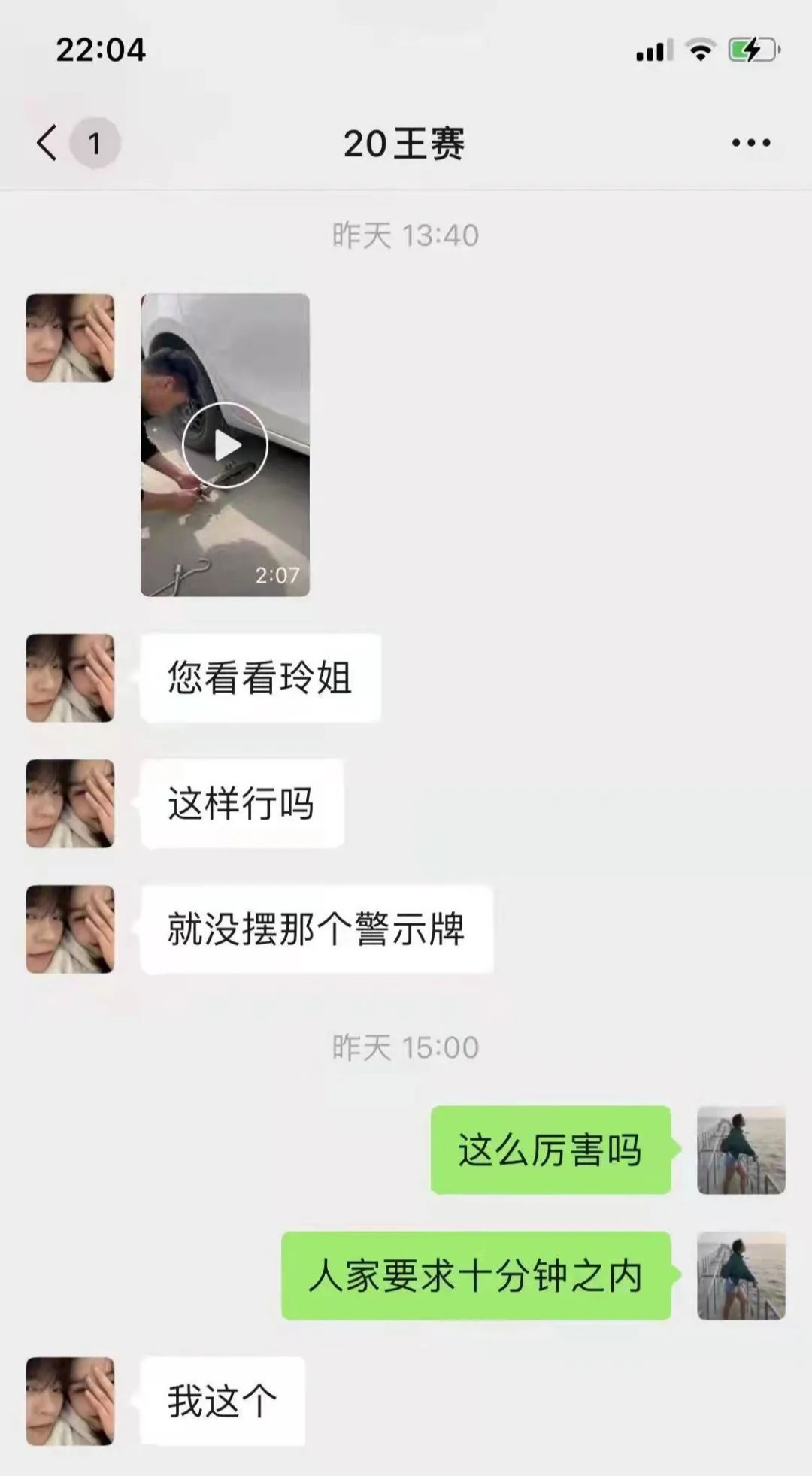Screen dimensions: 812x1476
Task: Tap own avatar beside 这么厉害吗
Action: [x=741, y=1150]
